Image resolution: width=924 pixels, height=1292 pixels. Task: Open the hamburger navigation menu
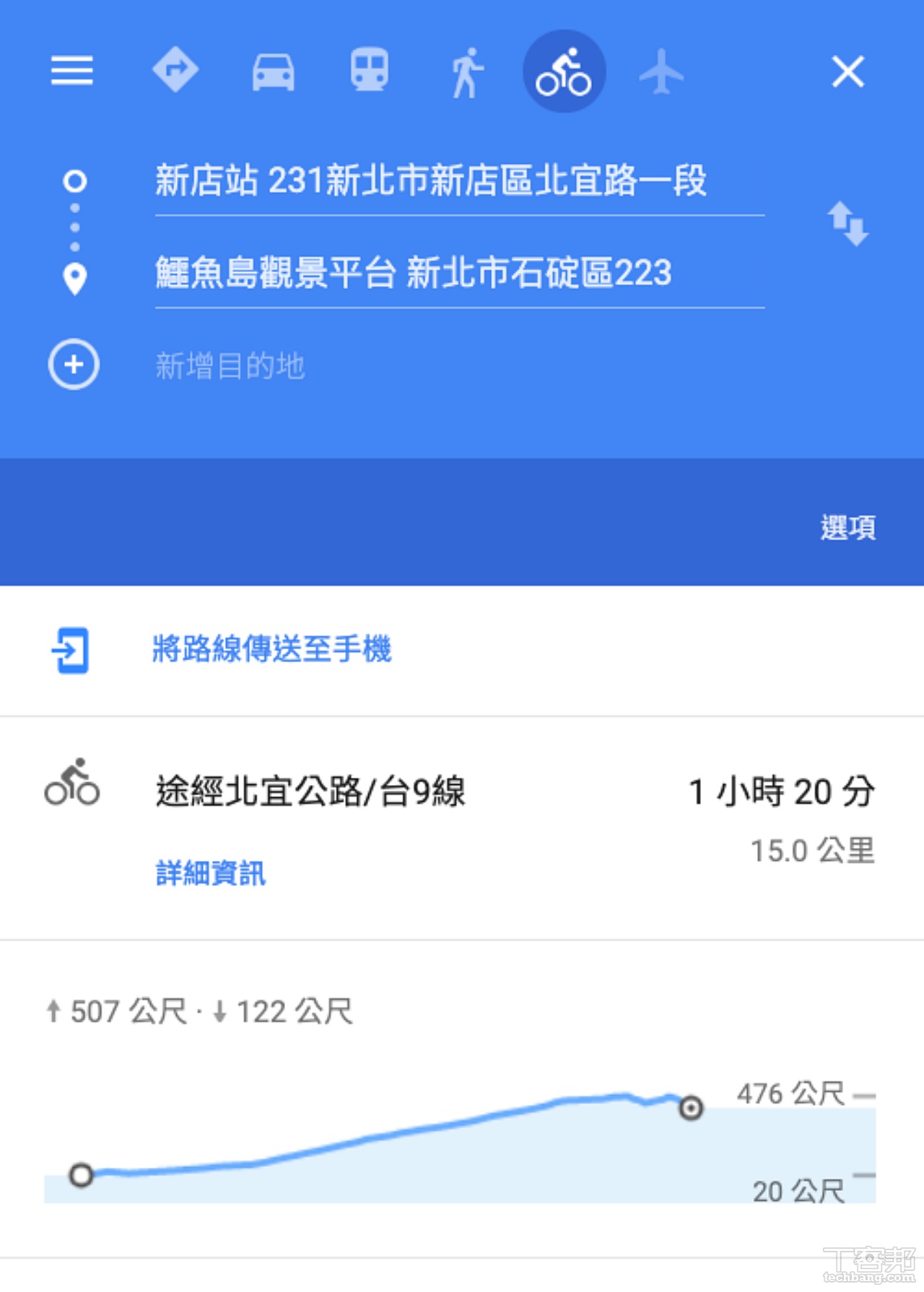(71, 71)
